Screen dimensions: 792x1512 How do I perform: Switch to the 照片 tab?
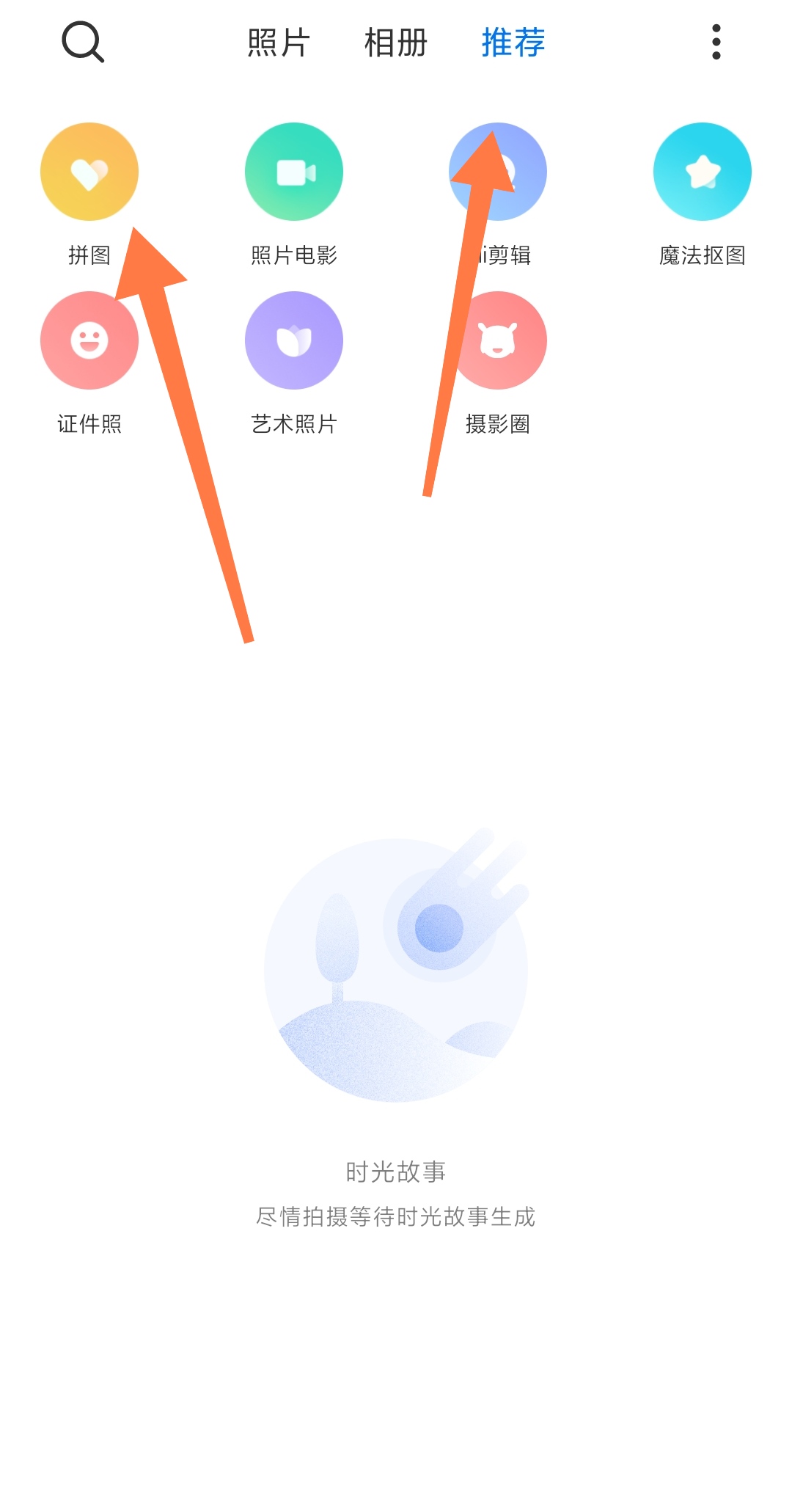[279, 43]
